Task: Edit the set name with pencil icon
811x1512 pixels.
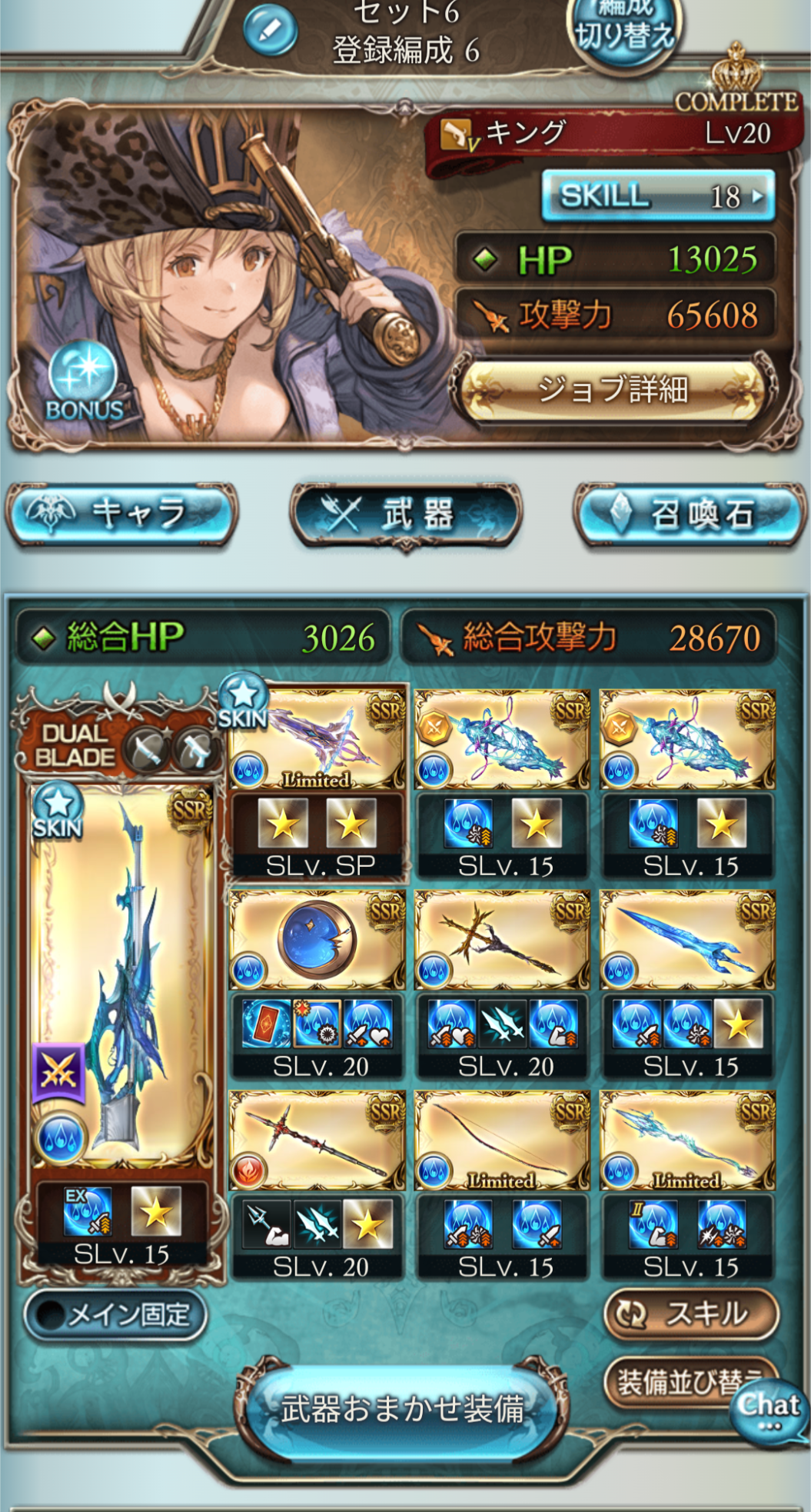Action: [x=270, y=30]
